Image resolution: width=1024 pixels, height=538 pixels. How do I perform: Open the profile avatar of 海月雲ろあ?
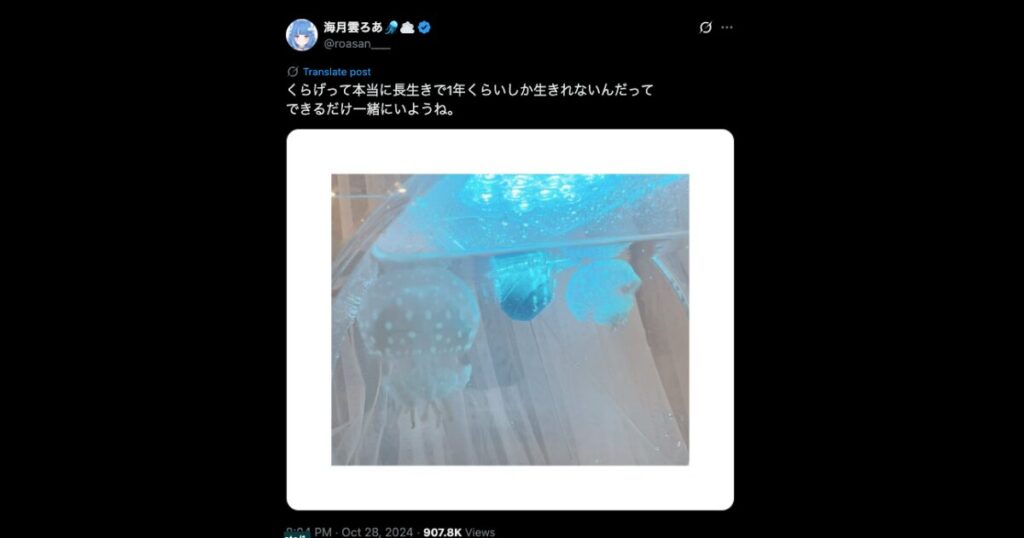point(302,34)
